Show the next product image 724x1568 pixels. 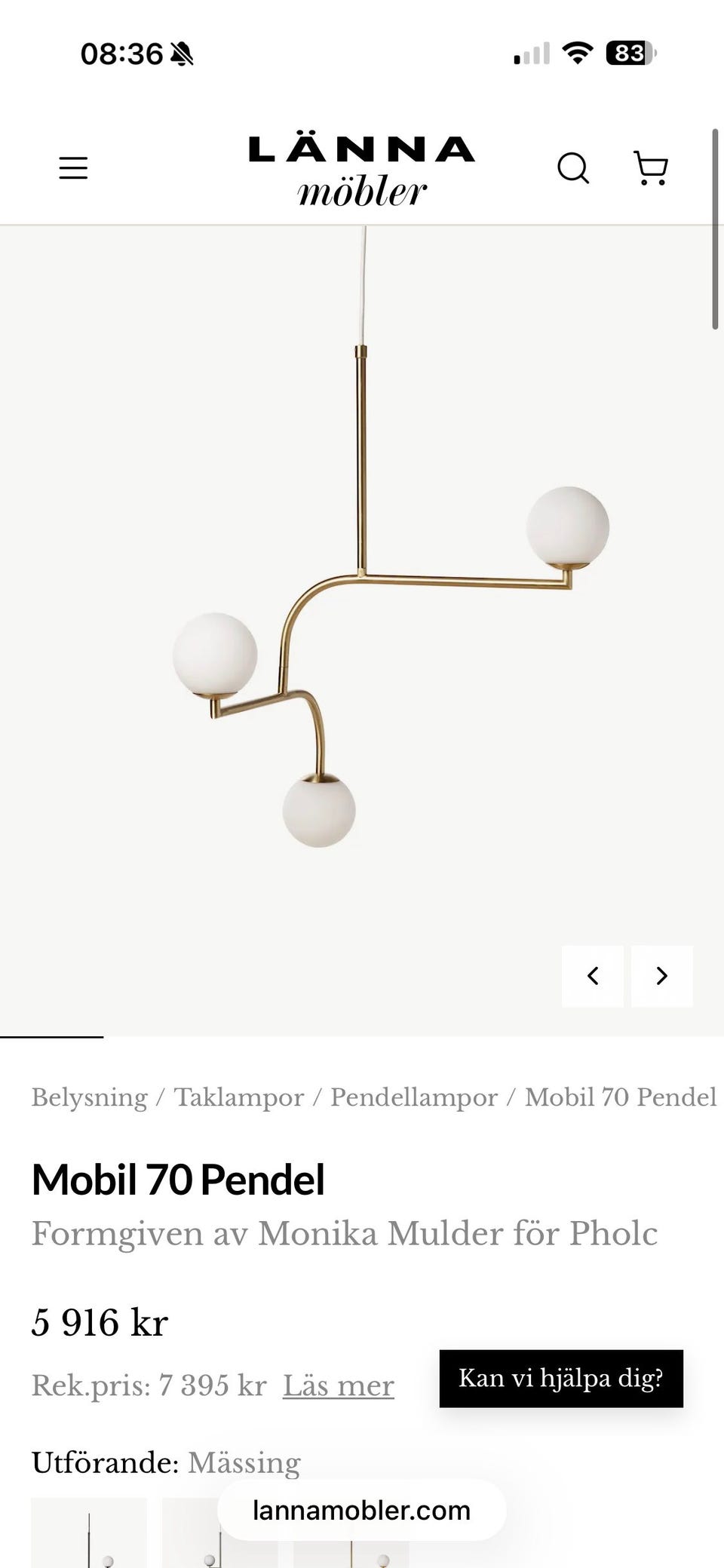tap(662, 976)
